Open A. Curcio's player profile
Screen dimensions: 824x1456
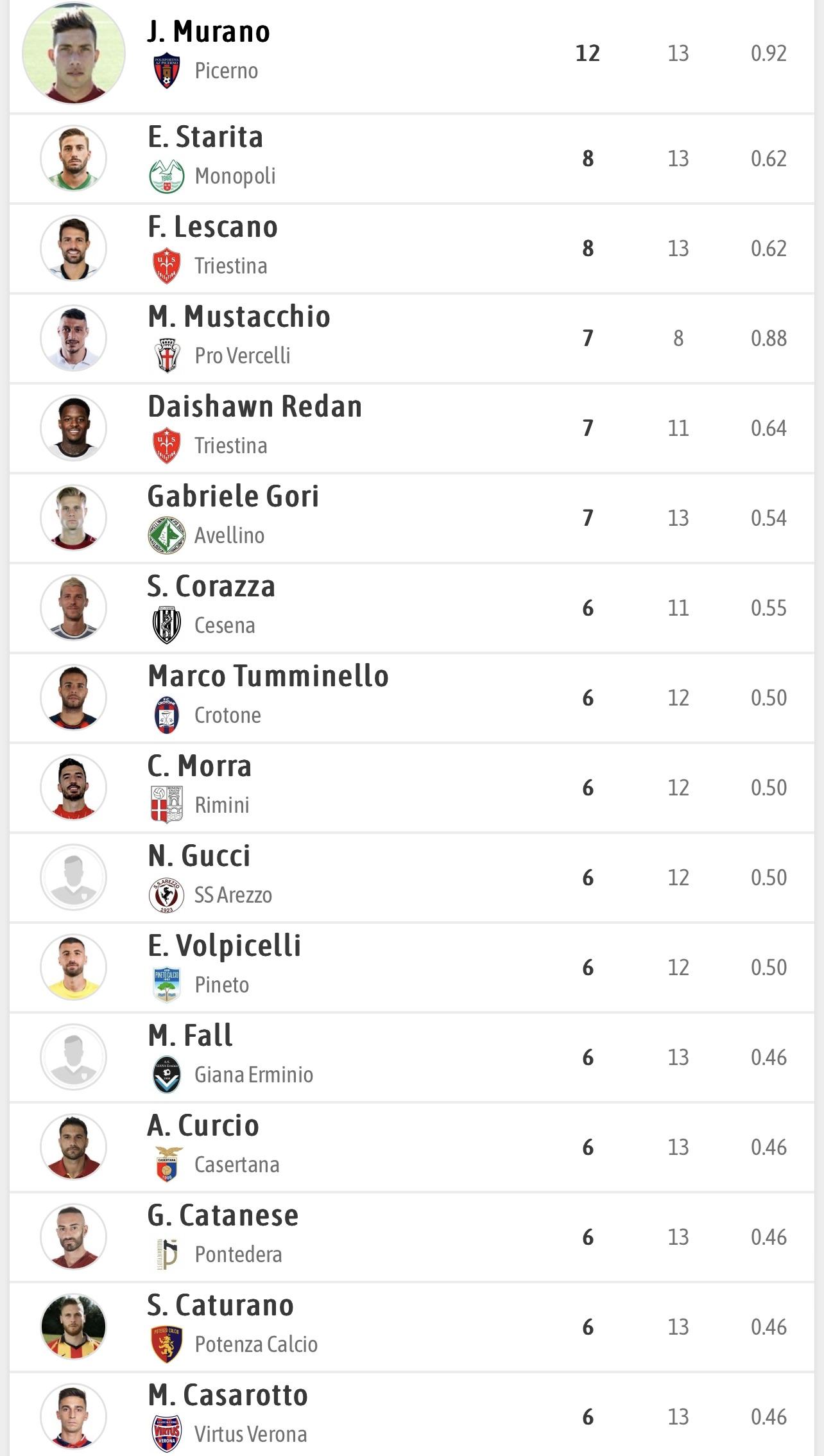click(412, 1147)
